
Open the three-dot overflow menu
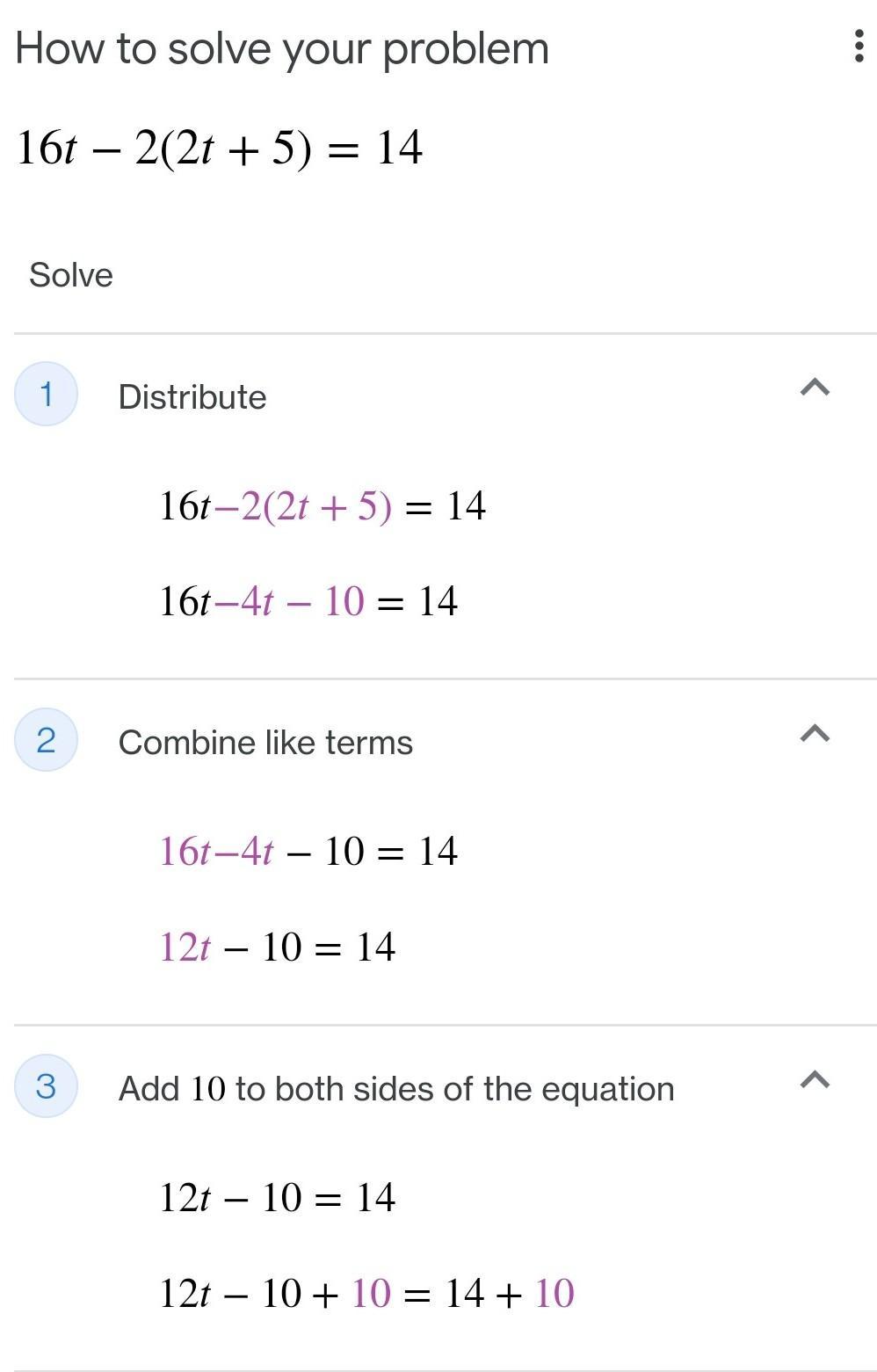point(859,47)
